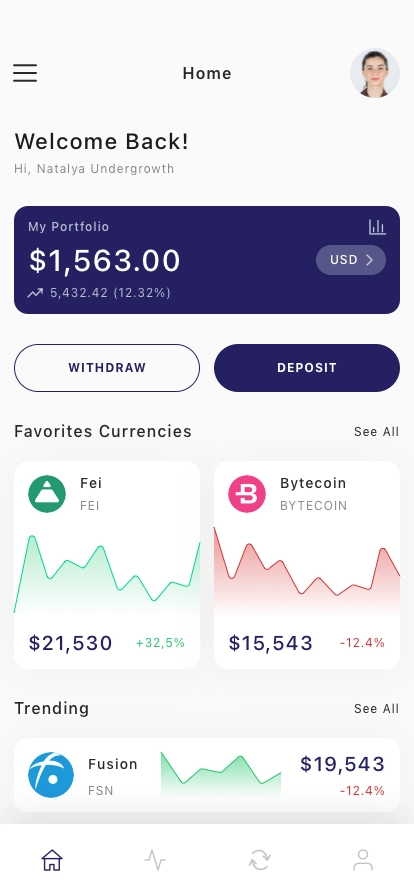This screenshot has width=414, height=896.
Task: Switch to the market activity pulse tab
Action: coord(155,859)
